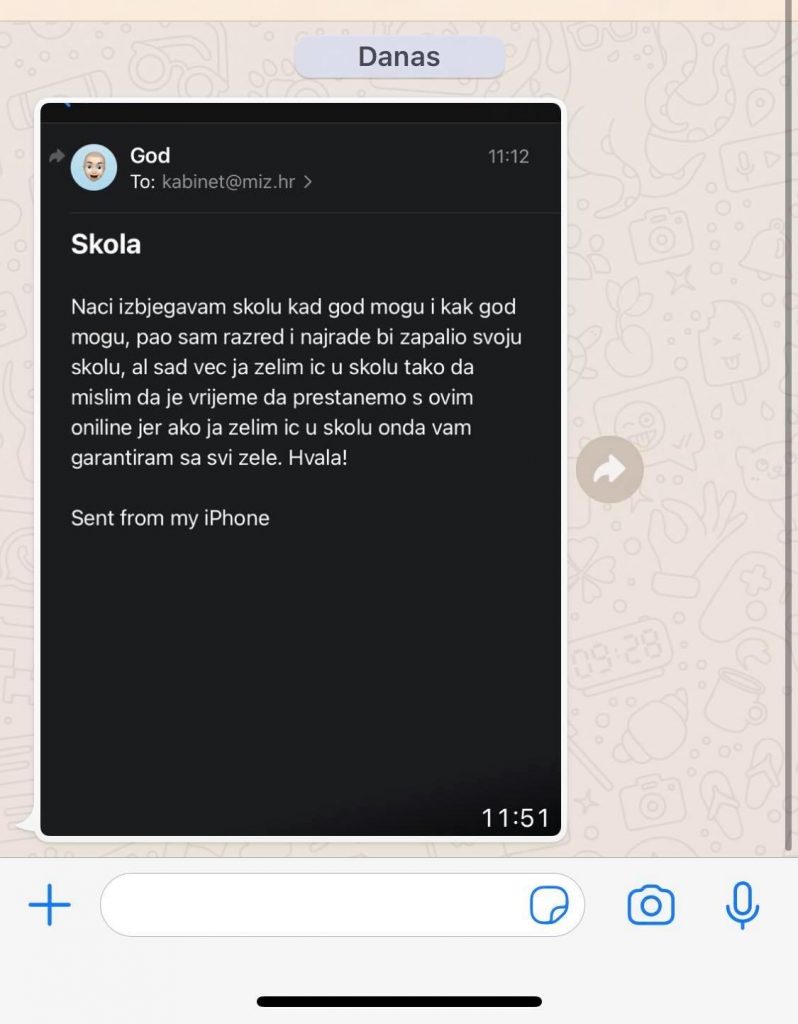The width and height of the screenshot is (798, 1024).
Task: Tap the message text field
Action: coord(310,906)
